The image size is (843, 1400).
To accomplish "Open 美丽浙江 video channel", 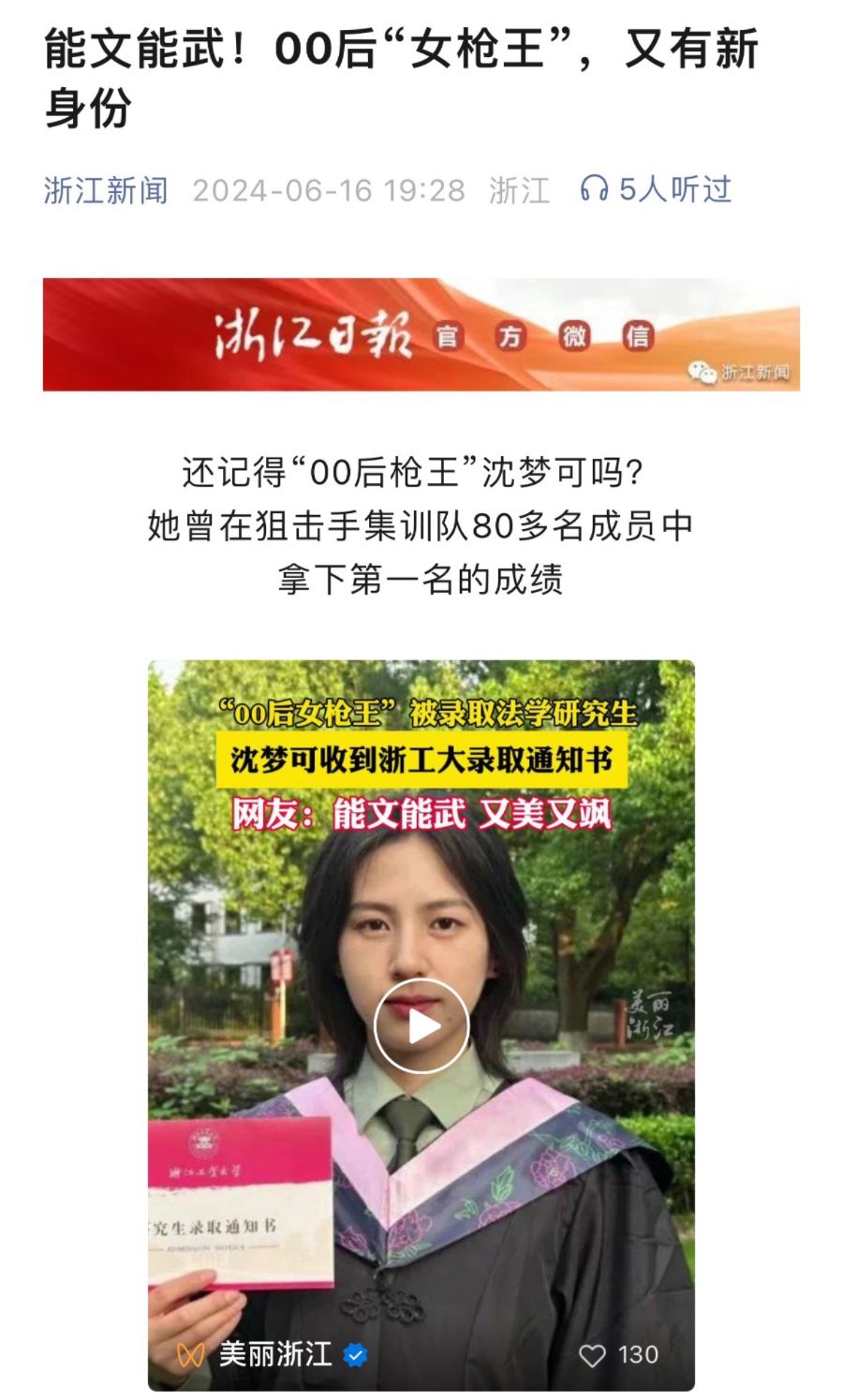I will point(274,1354).
